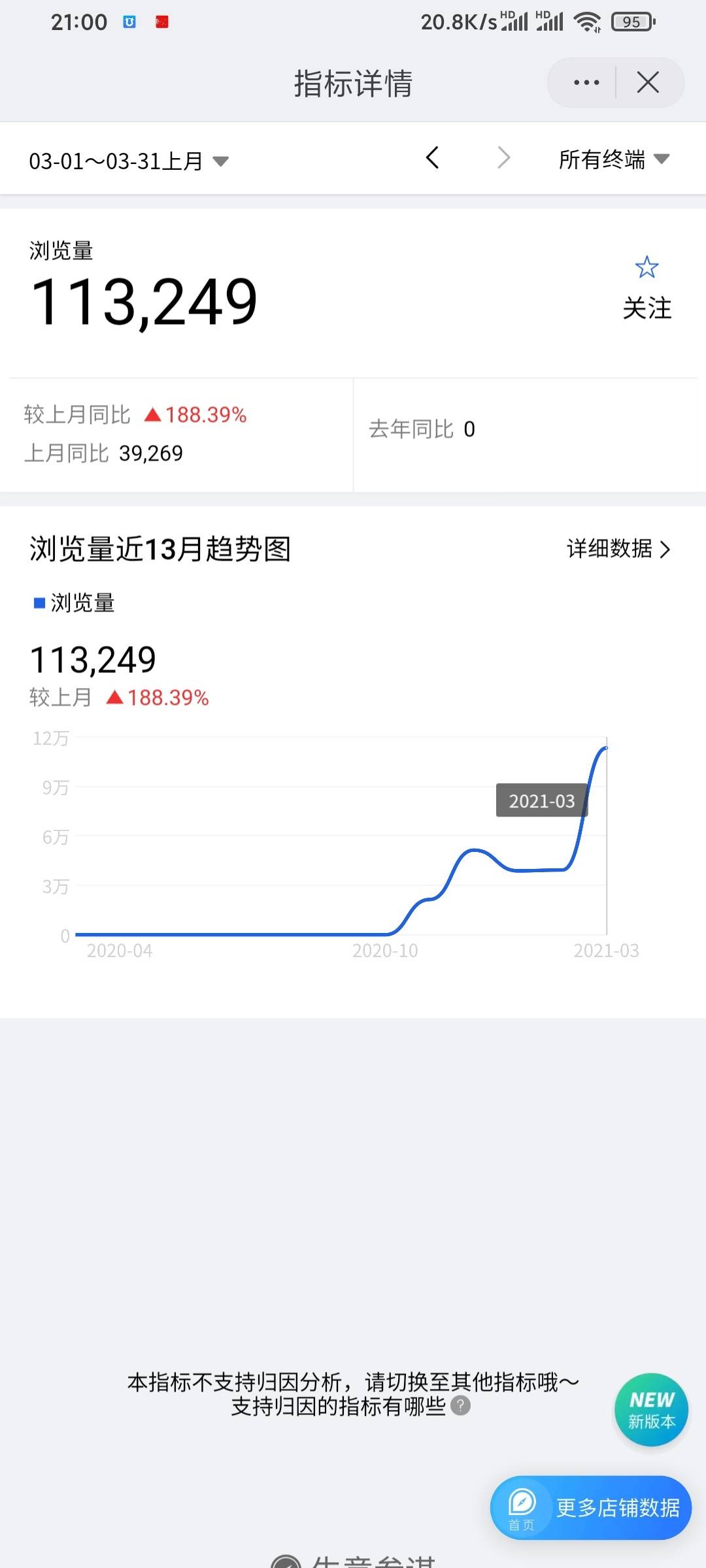706x1568 pixels.
Task: Open 详细数据 detailed data
Action: pos(618,549)
